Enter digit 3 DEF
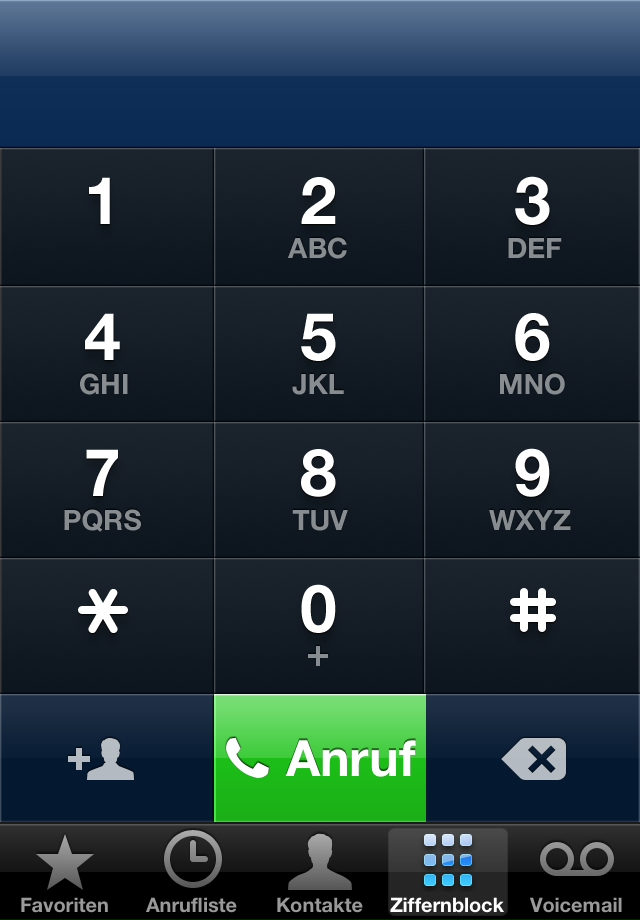Viewport: 640px width, 920px height. tap(533, 217)
